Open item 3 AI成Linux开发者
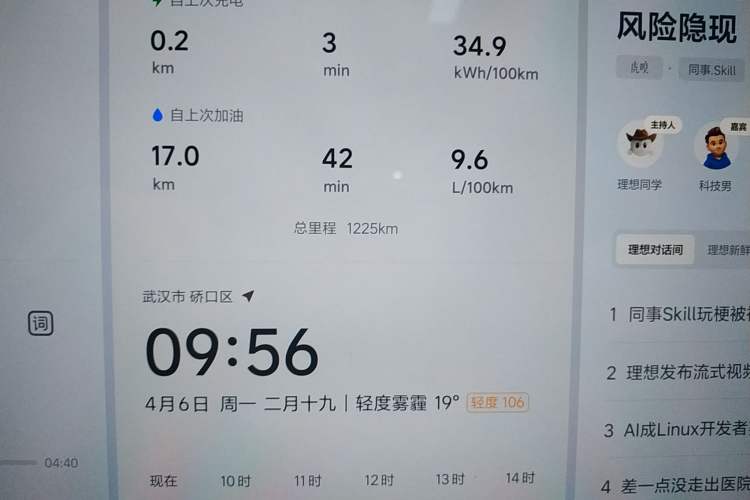Viewport: 750px width, 500px height. point(685,430)
